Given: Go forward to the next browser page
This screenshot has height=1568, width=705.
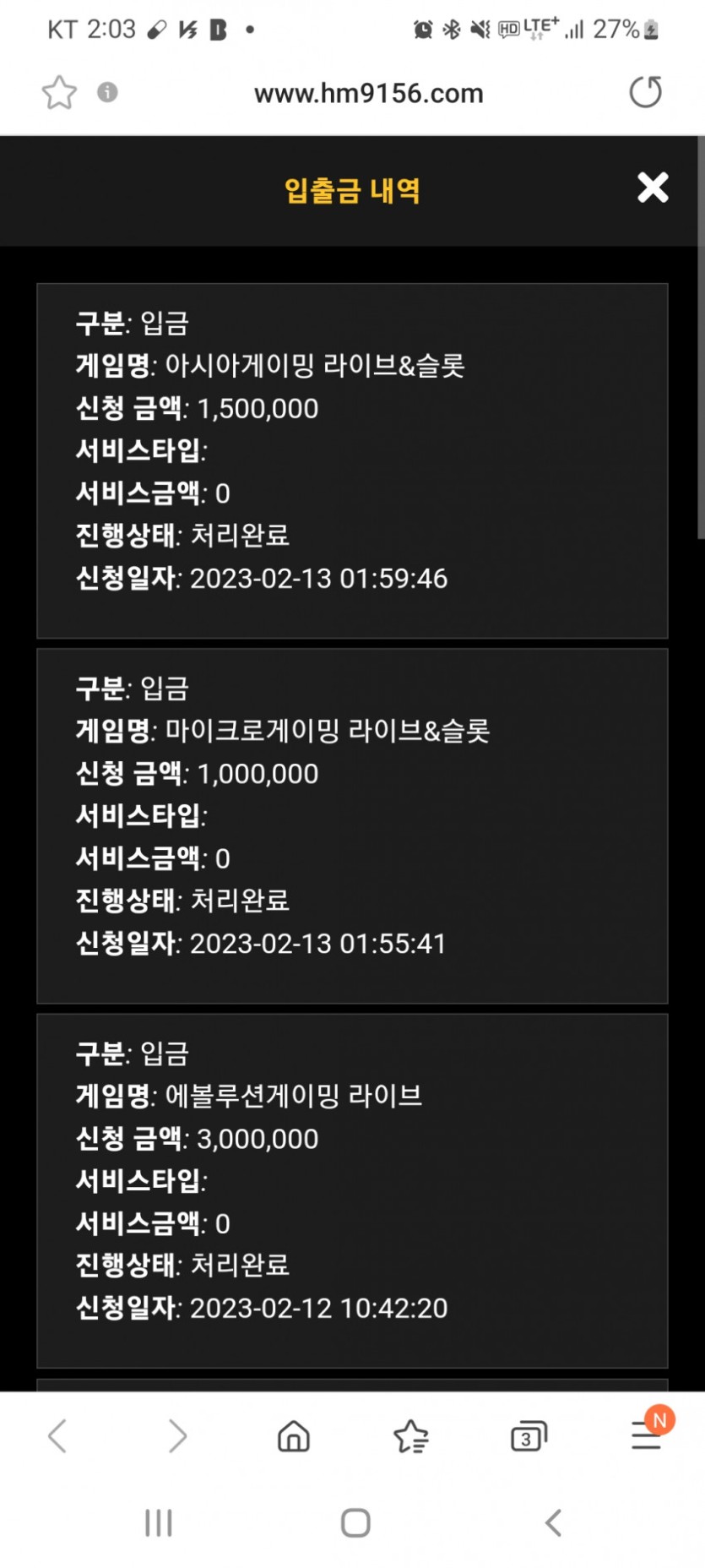Looking at the screenshot, I should click(176, 1436).
